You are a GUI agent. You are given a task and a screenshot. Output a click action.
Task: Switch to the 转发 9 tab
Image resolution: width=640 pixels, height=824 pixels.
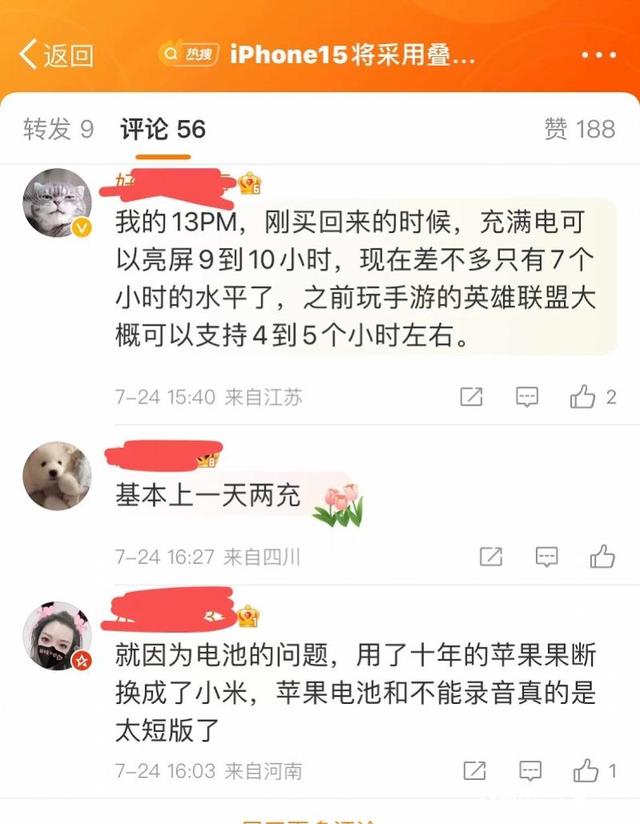pyautogui.click(x=58, y=128)
